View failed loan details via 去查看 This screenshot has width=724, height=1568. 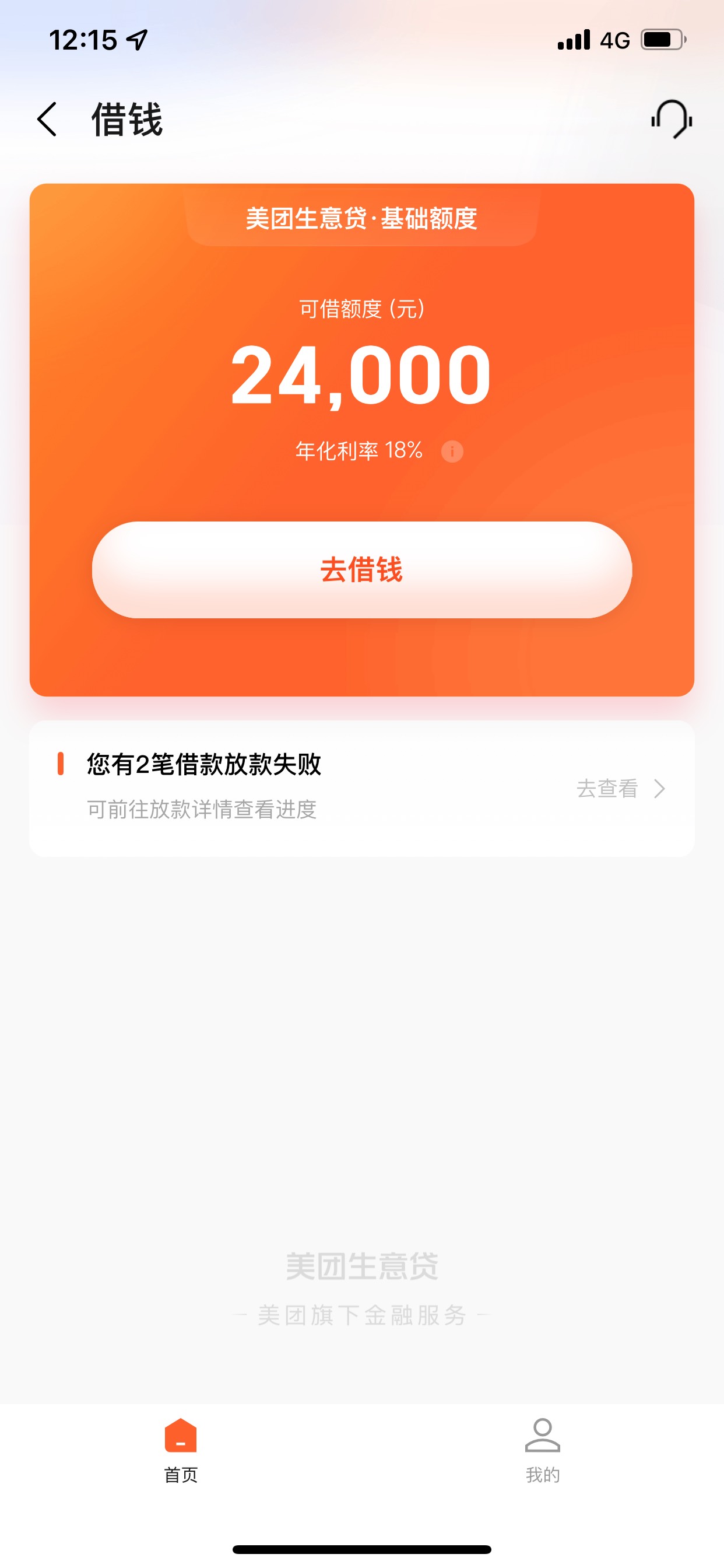(621, 789)
